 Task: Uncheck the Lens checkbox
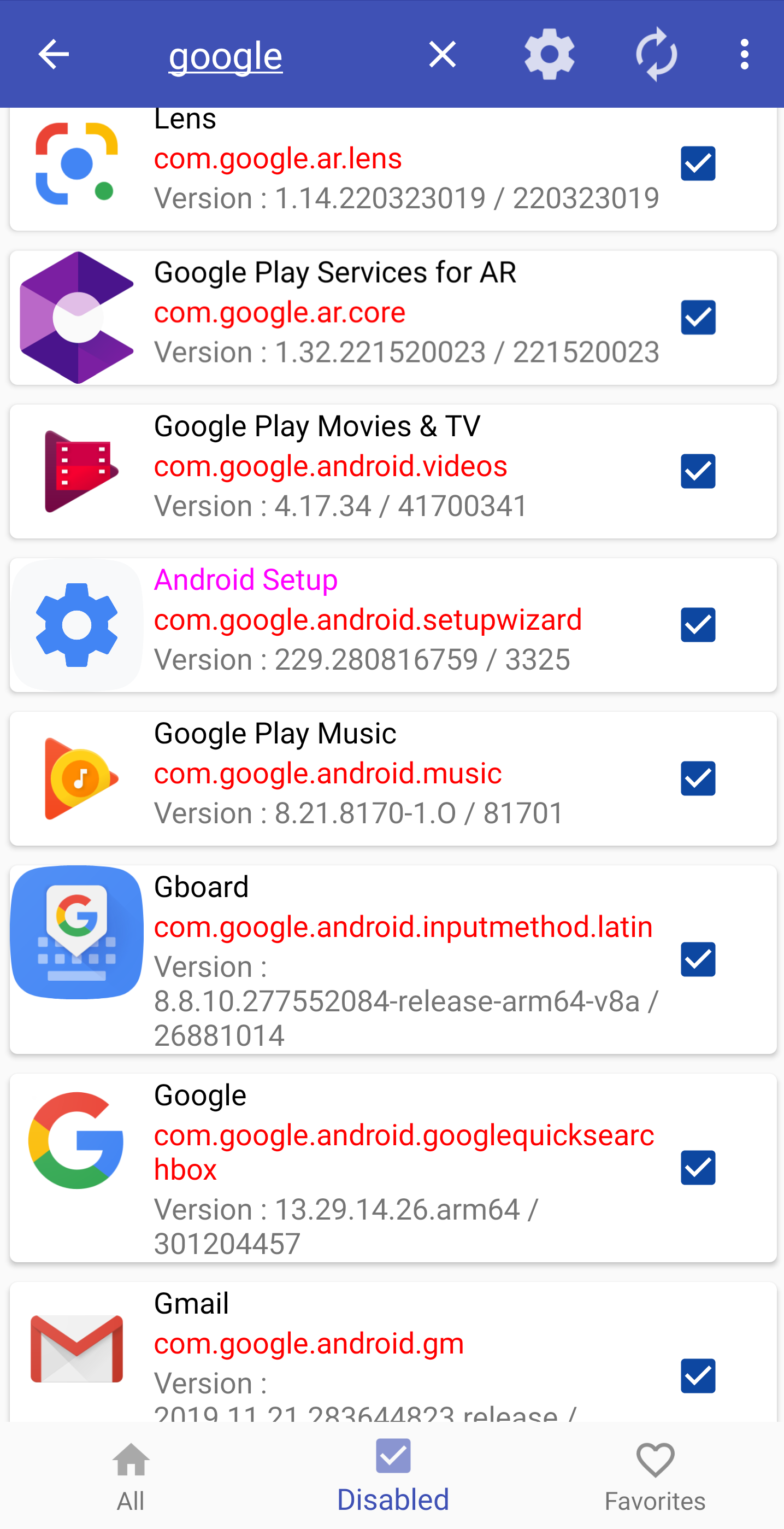coord(698,163)
